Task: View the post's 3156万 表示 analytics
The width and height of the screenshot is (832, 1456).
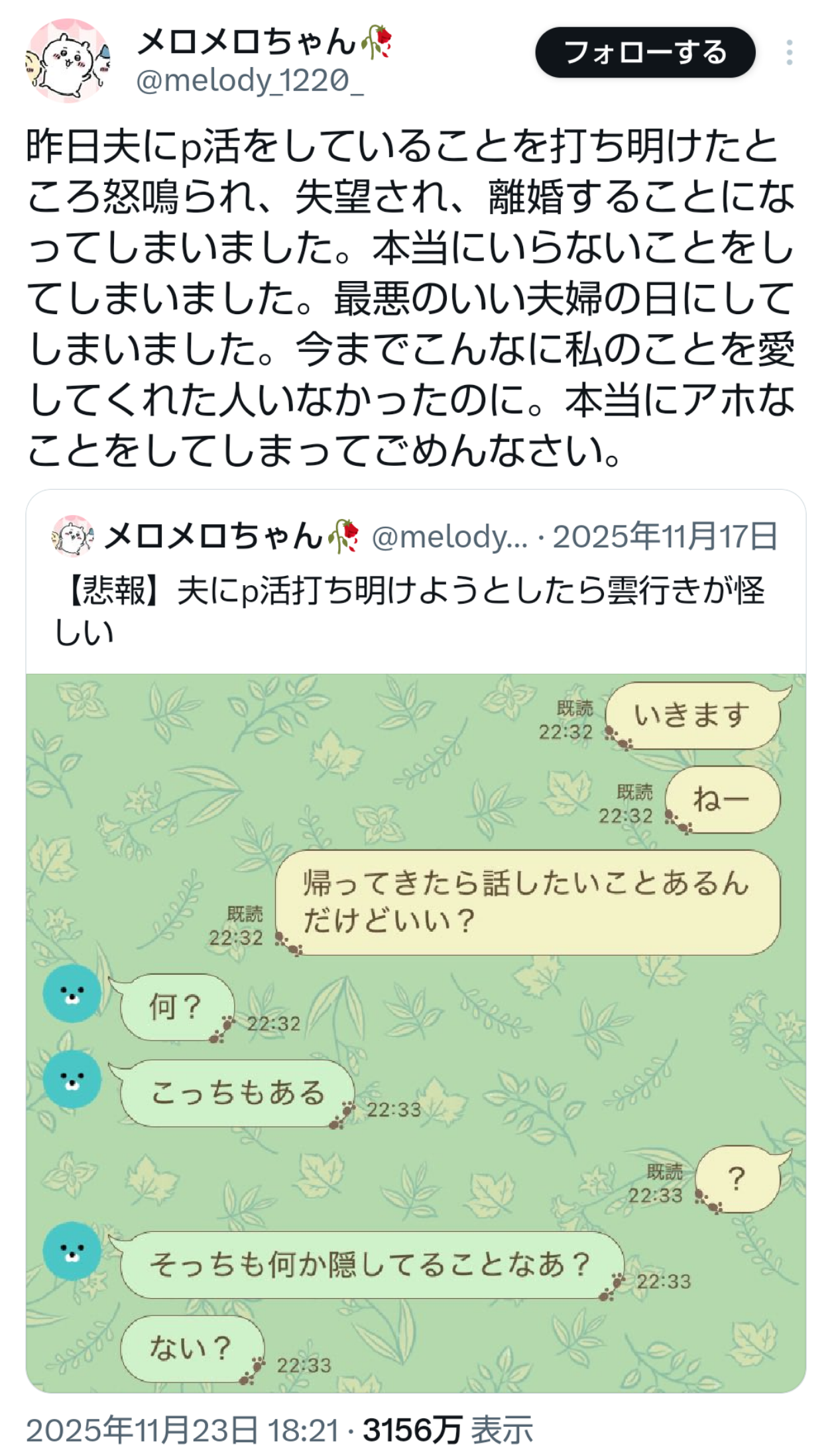Action: pyautogui.click(x=447, y=1429)
